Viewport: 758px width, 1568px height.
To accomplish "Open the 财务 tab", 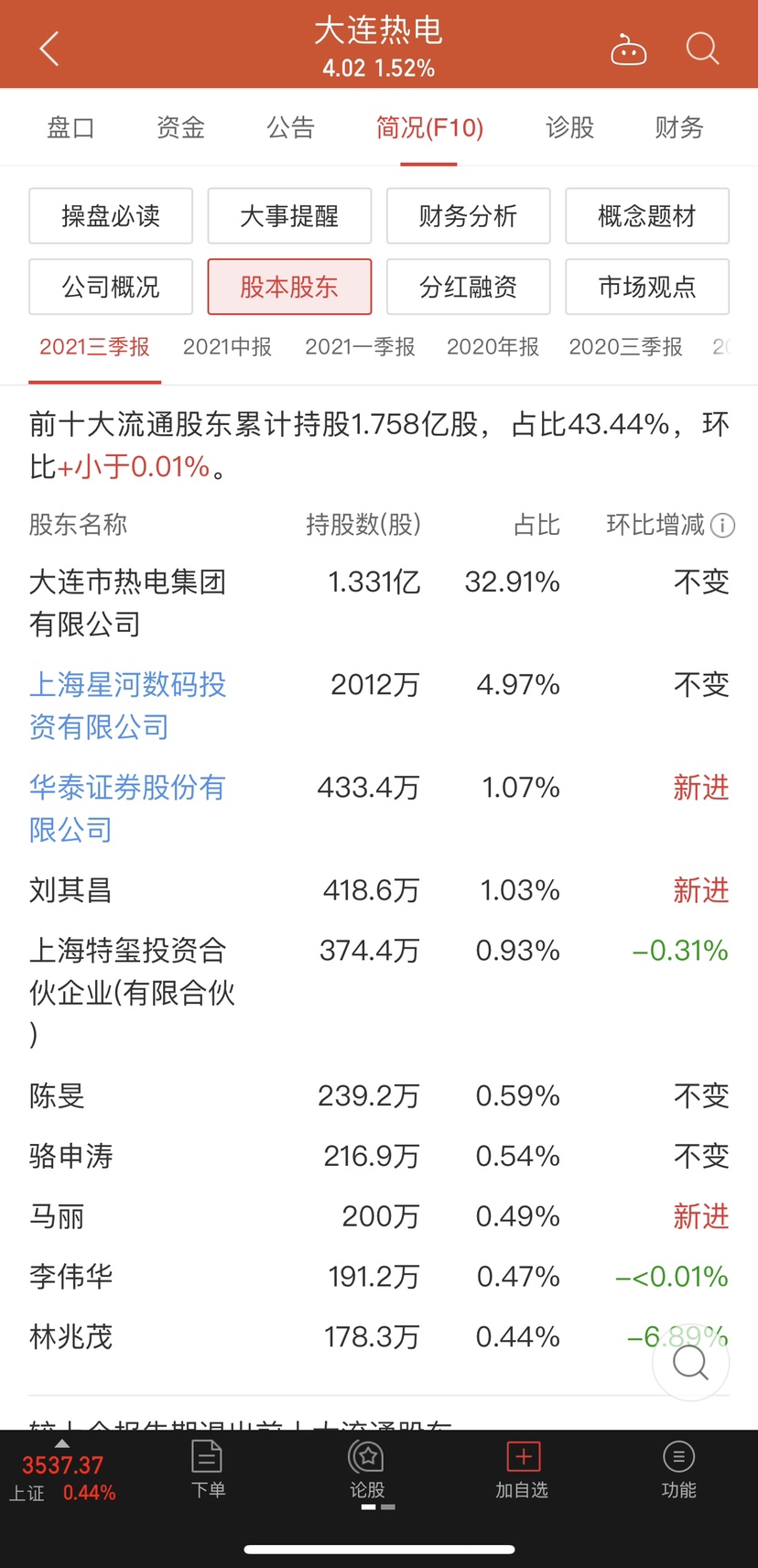I will pos(678,127).
